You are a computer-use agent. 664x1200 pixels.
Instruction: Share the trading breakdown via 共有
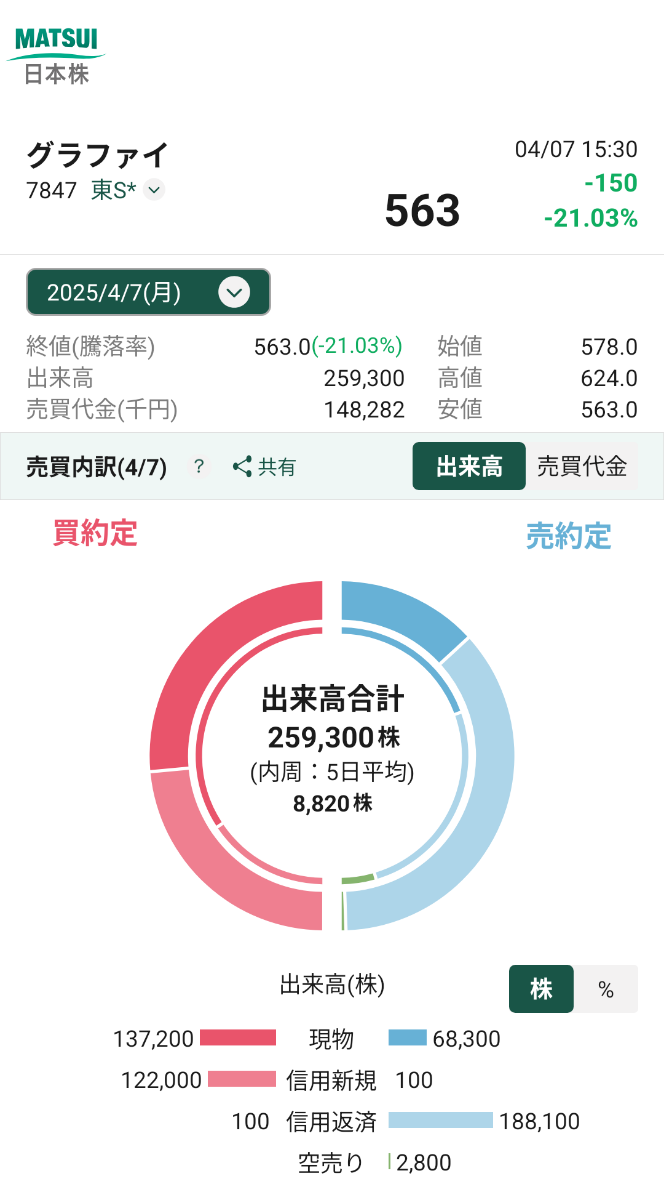tap(265, 466)
